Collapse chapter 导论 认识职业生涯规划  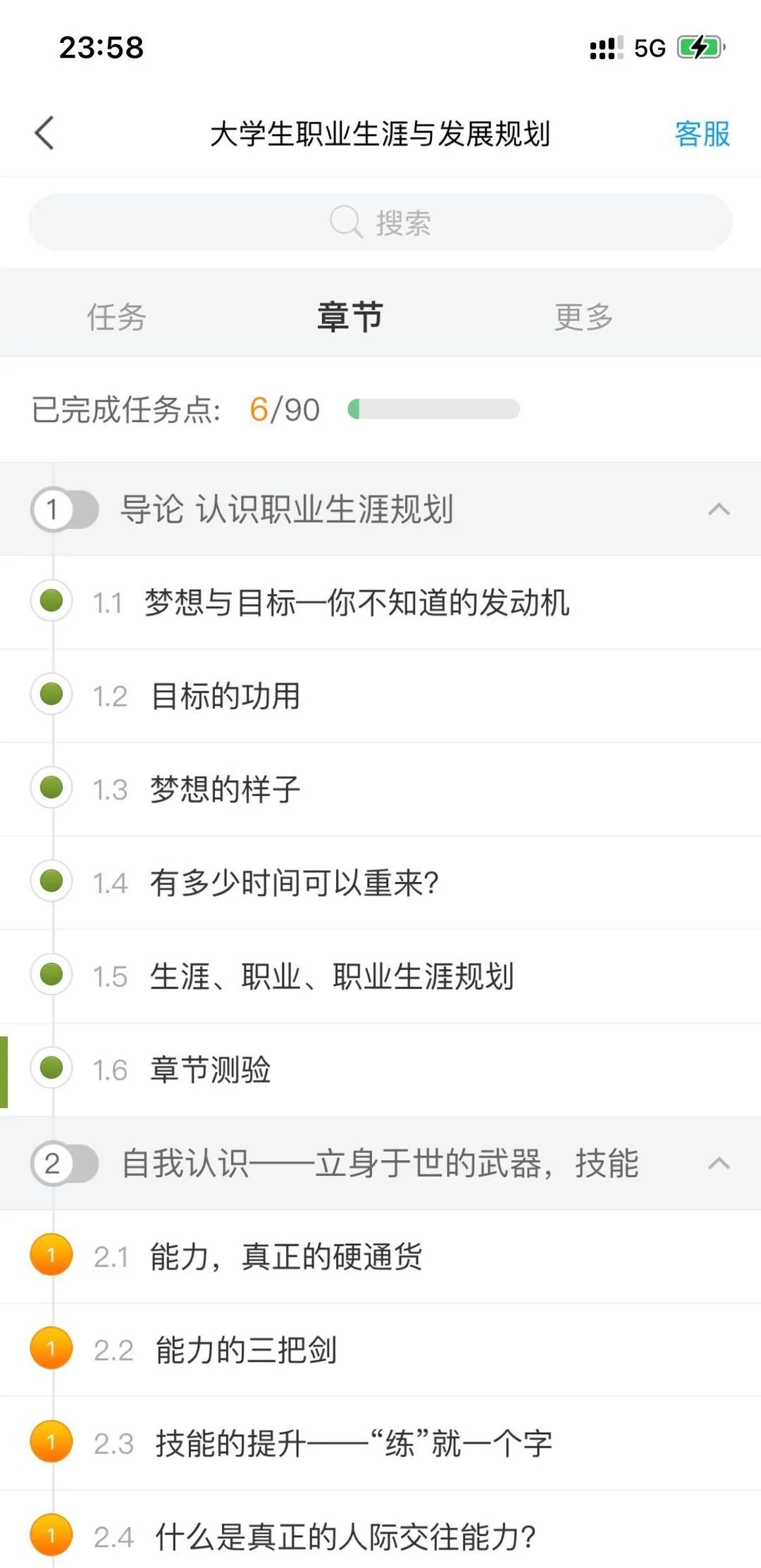point(718,509)
